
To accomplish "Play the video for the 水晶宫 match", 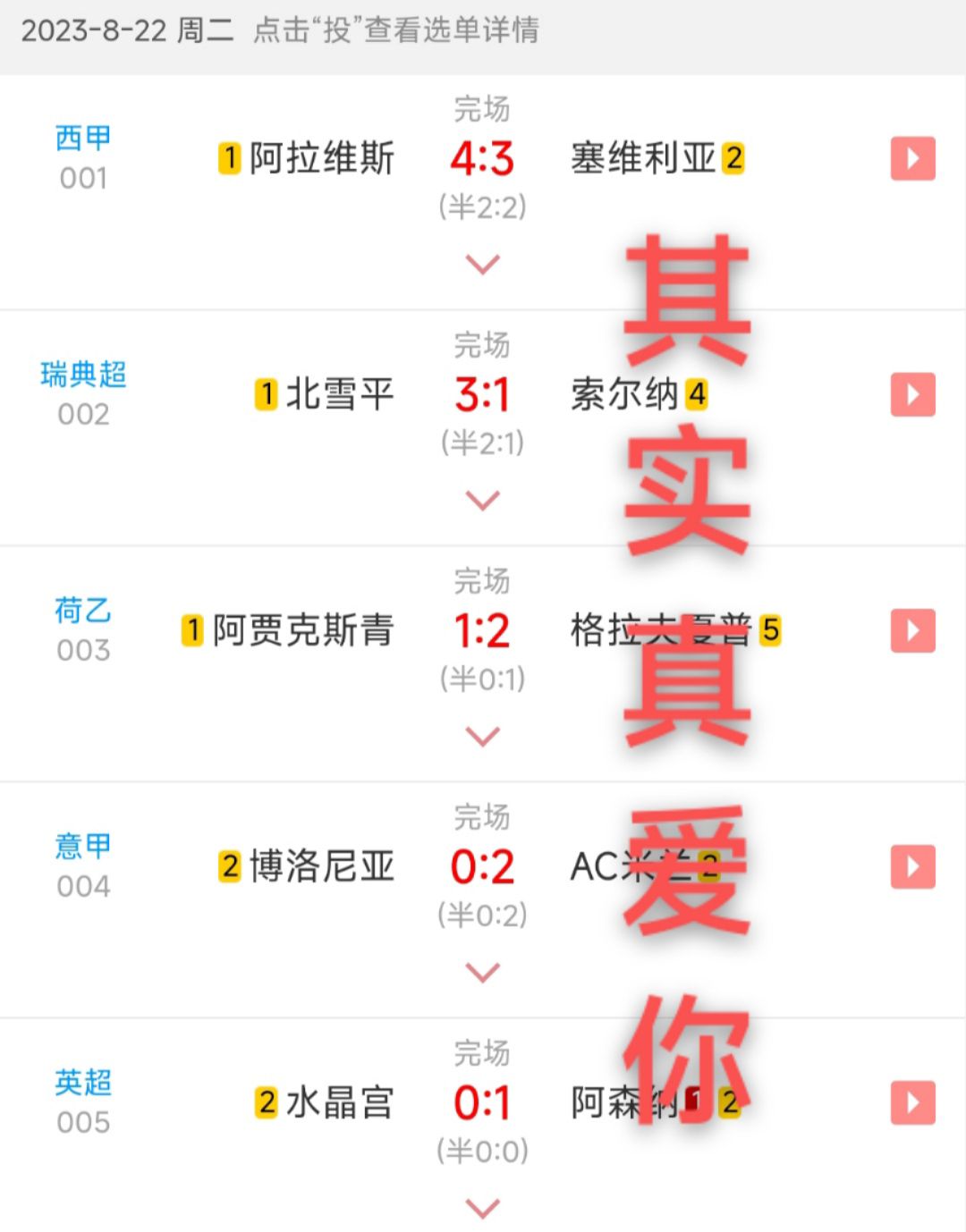I will click(x=912, y=1103).
